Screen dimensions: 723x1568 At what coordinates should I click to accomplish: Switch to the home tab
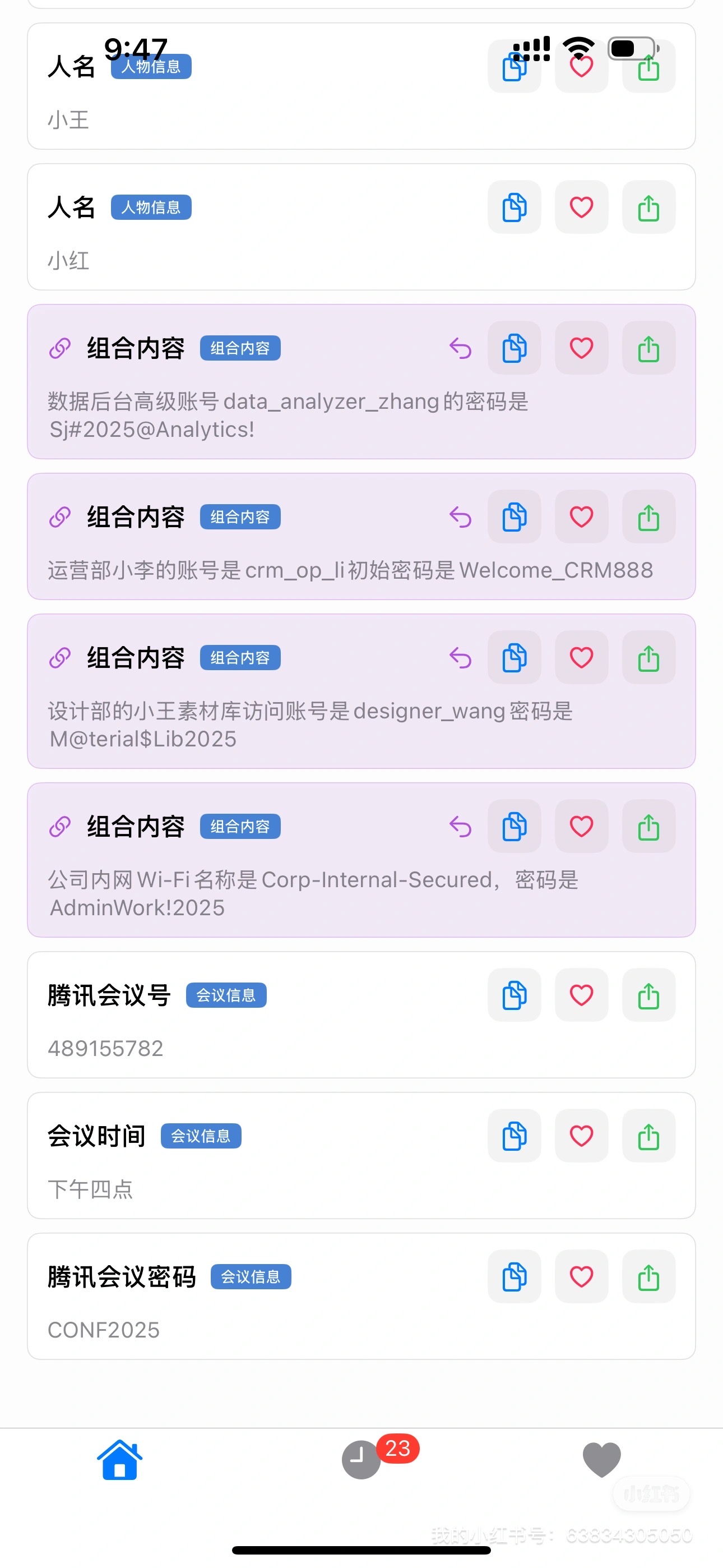pyautogui.click(x=120, y=1460)
